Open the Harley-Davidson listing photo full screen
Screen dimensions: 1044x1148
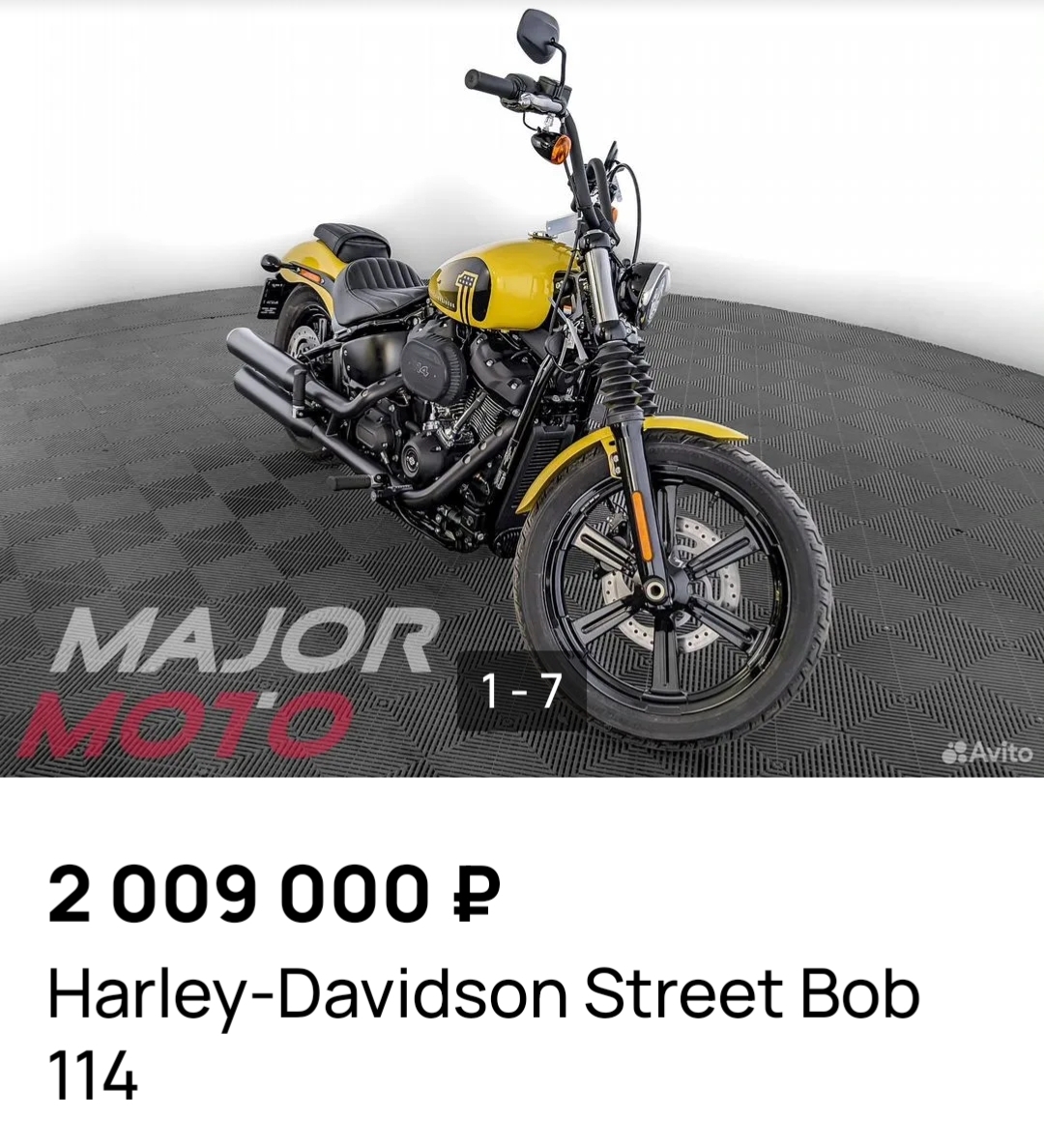point(522,387)
